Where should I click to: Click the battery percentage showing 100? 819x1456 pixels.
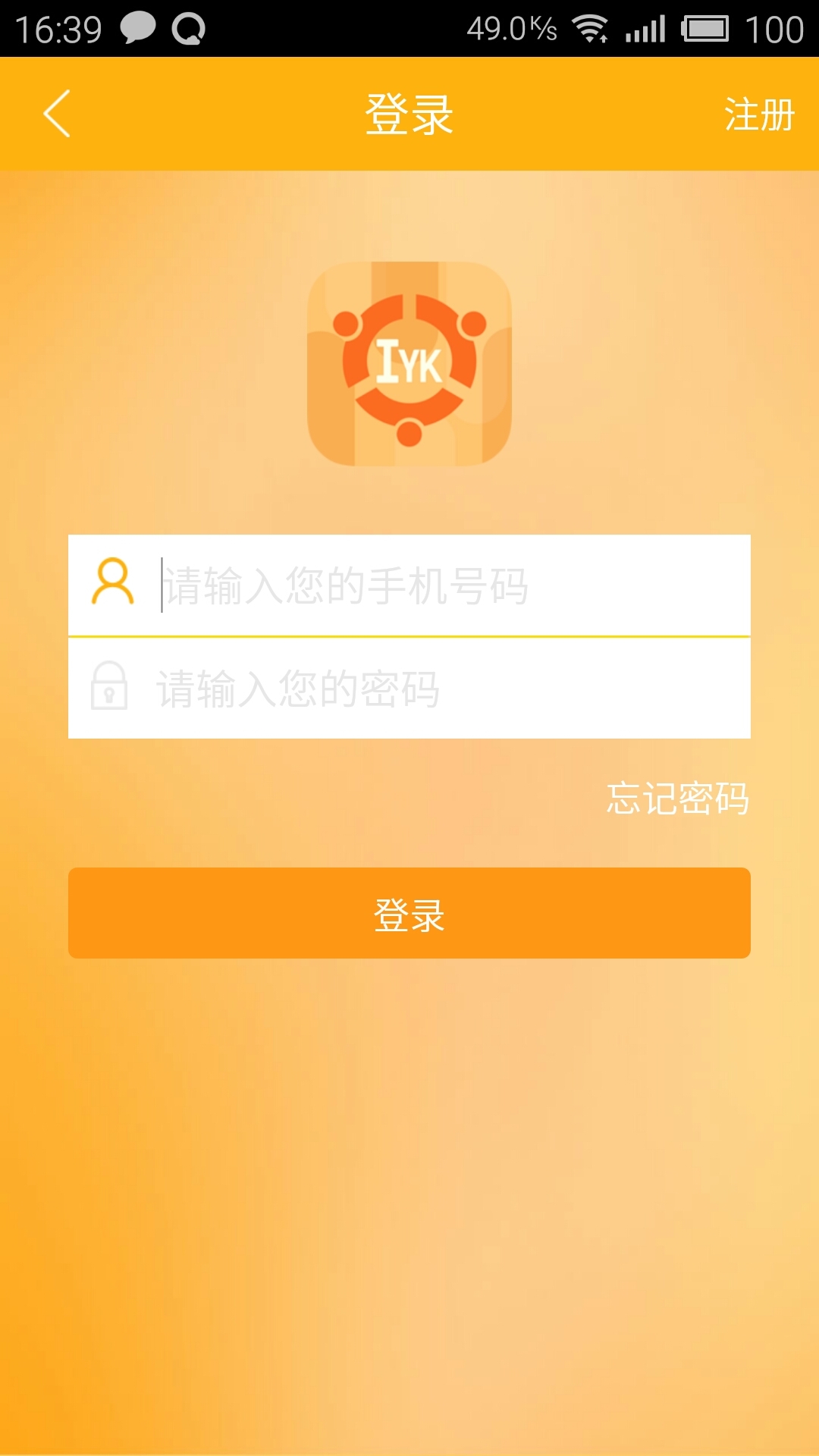[x=777, y=29]
